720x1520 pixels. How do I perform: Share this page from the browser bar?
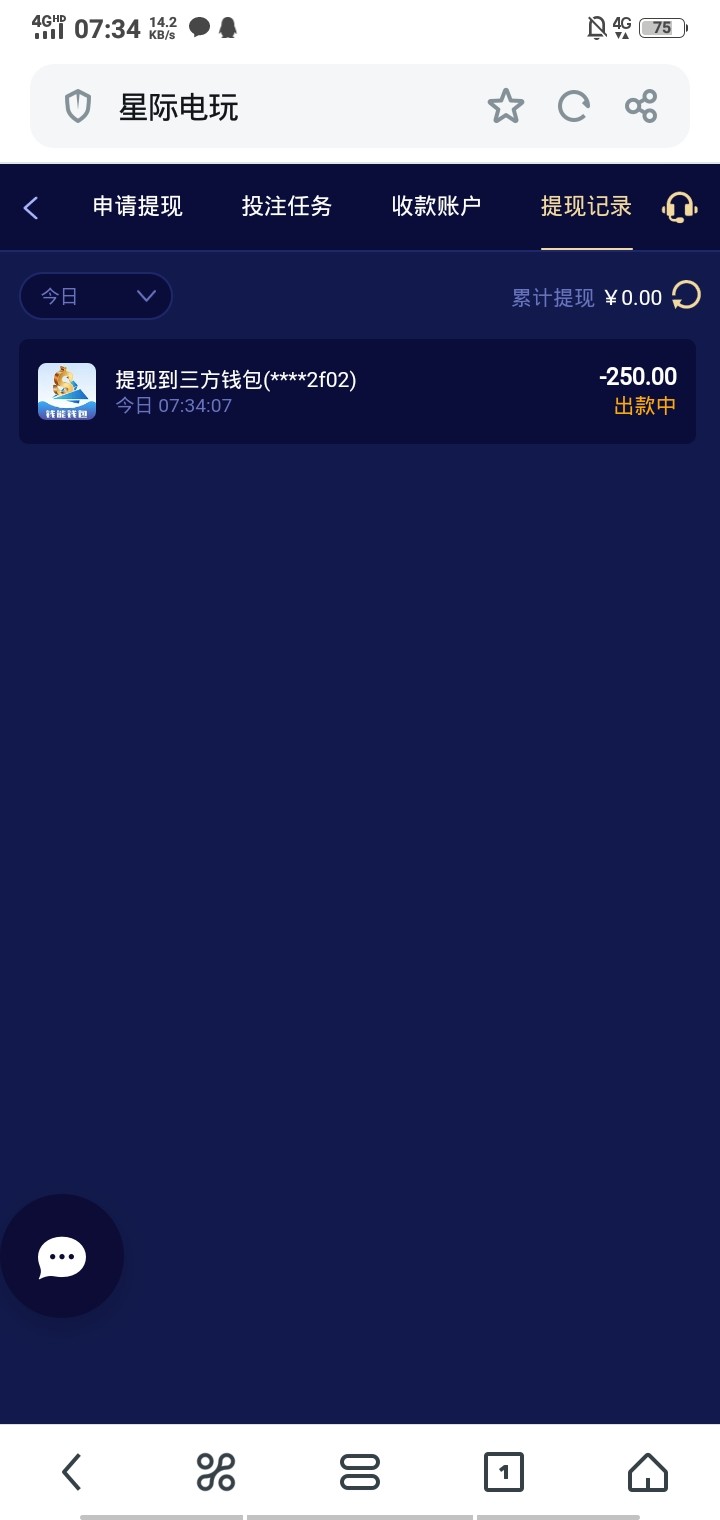click(641, 106)
